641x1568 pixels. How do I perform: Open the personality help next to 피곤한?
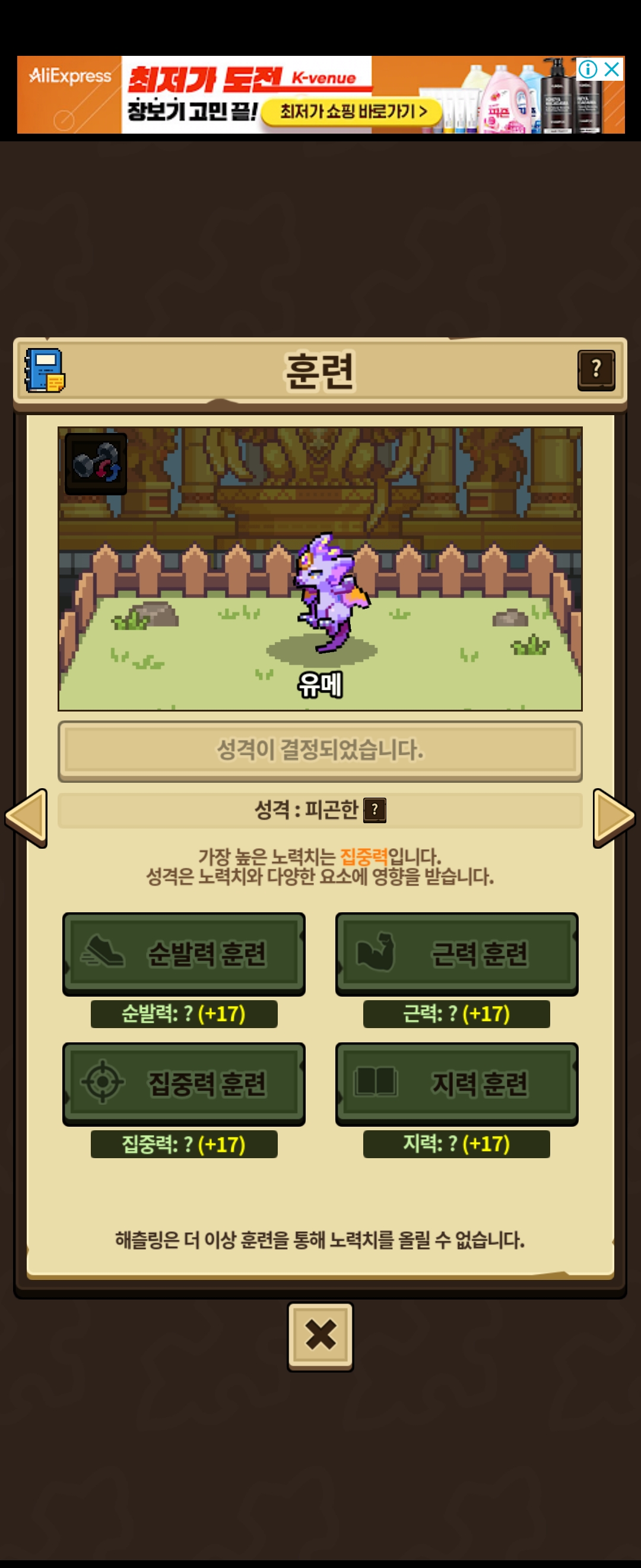click(x=375, y=810)
